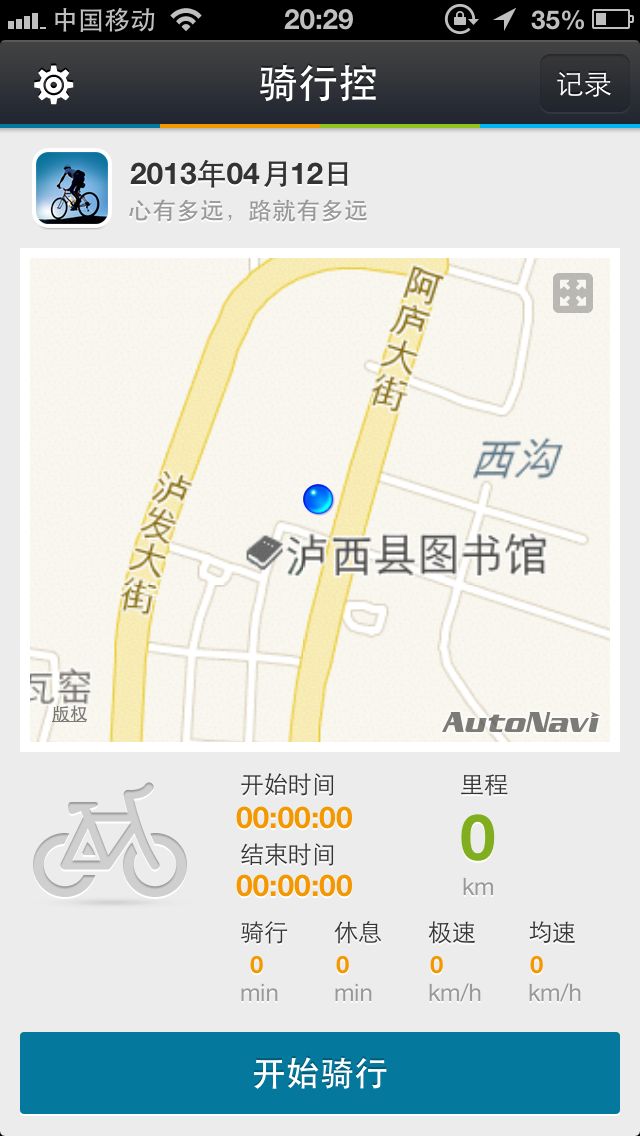
Task: Open the 记录 ride history
Action: click(584, 84)
